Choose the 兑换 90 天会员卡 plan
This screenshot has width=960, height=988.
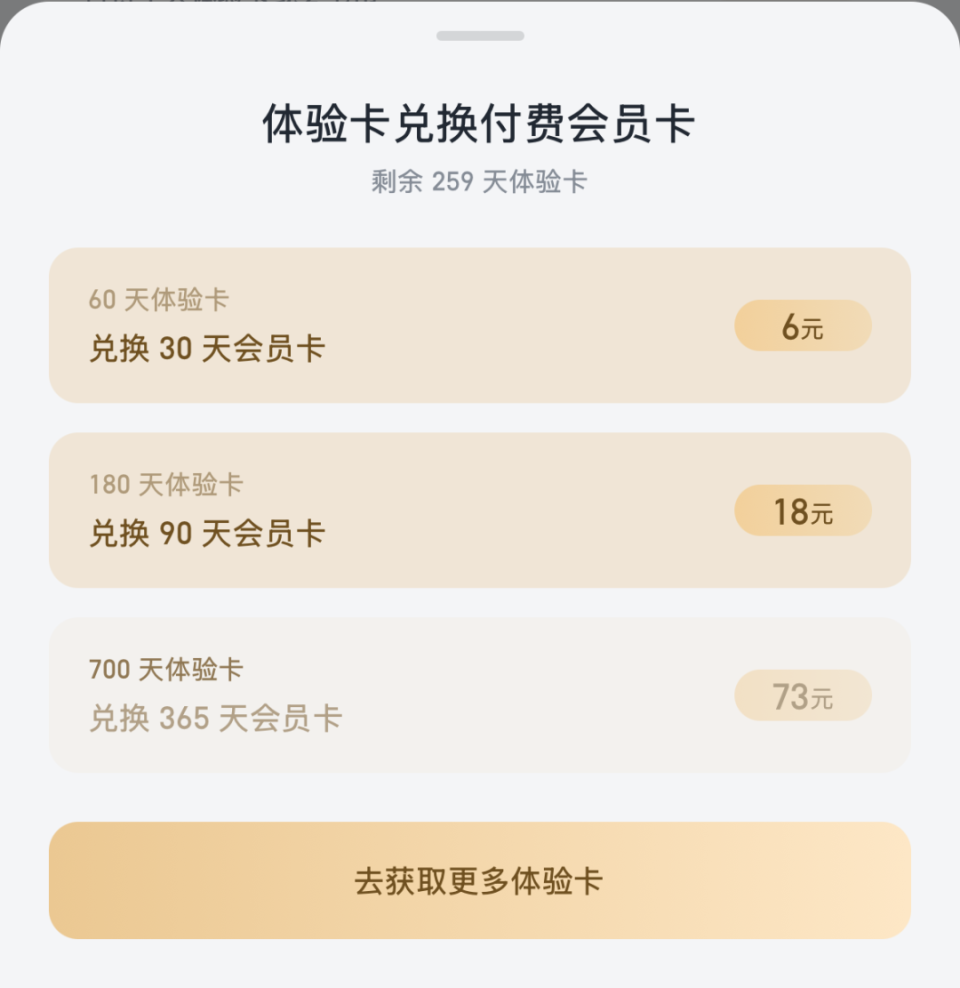pyautogui.click(x=204, y=533)
